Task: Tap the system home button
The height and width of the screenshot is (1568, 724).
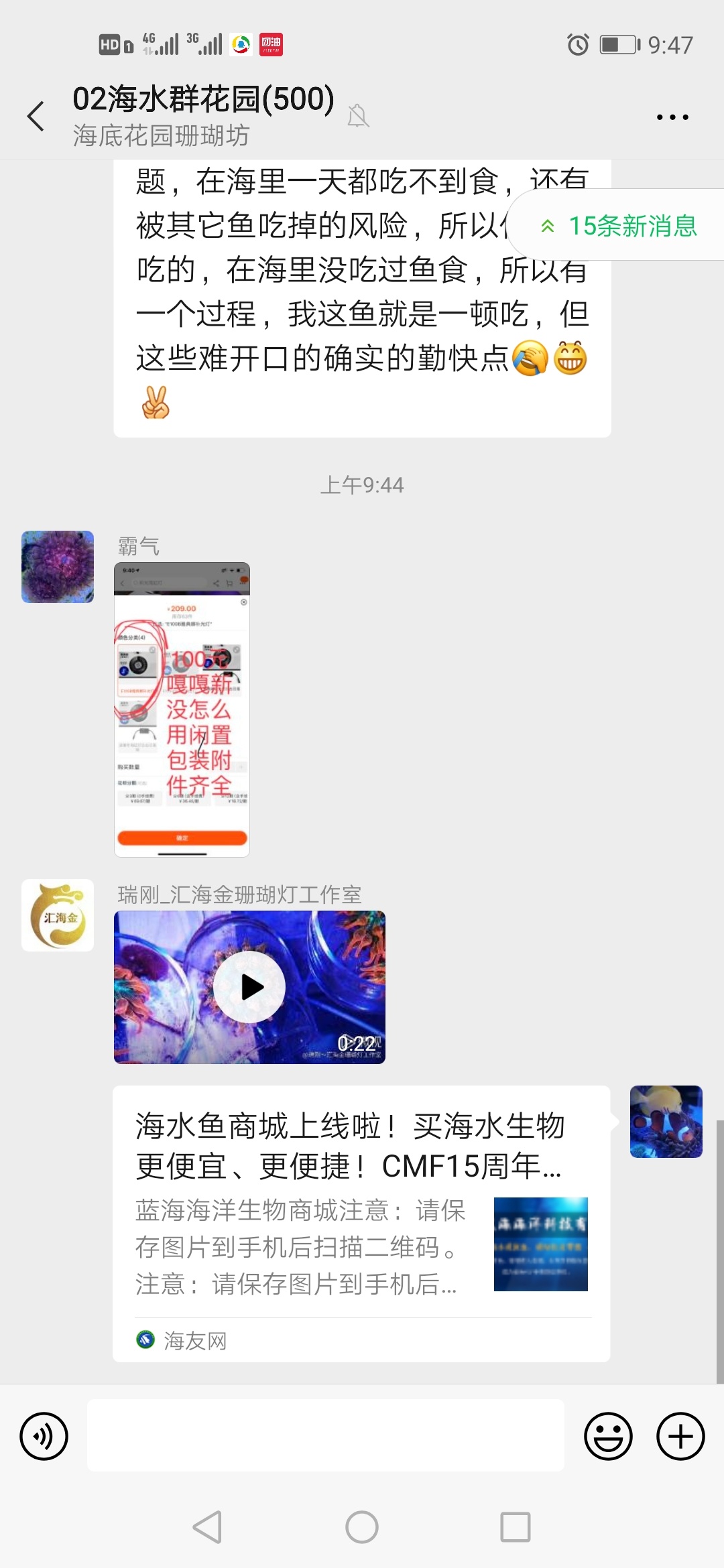Action: click(361, 1527)
